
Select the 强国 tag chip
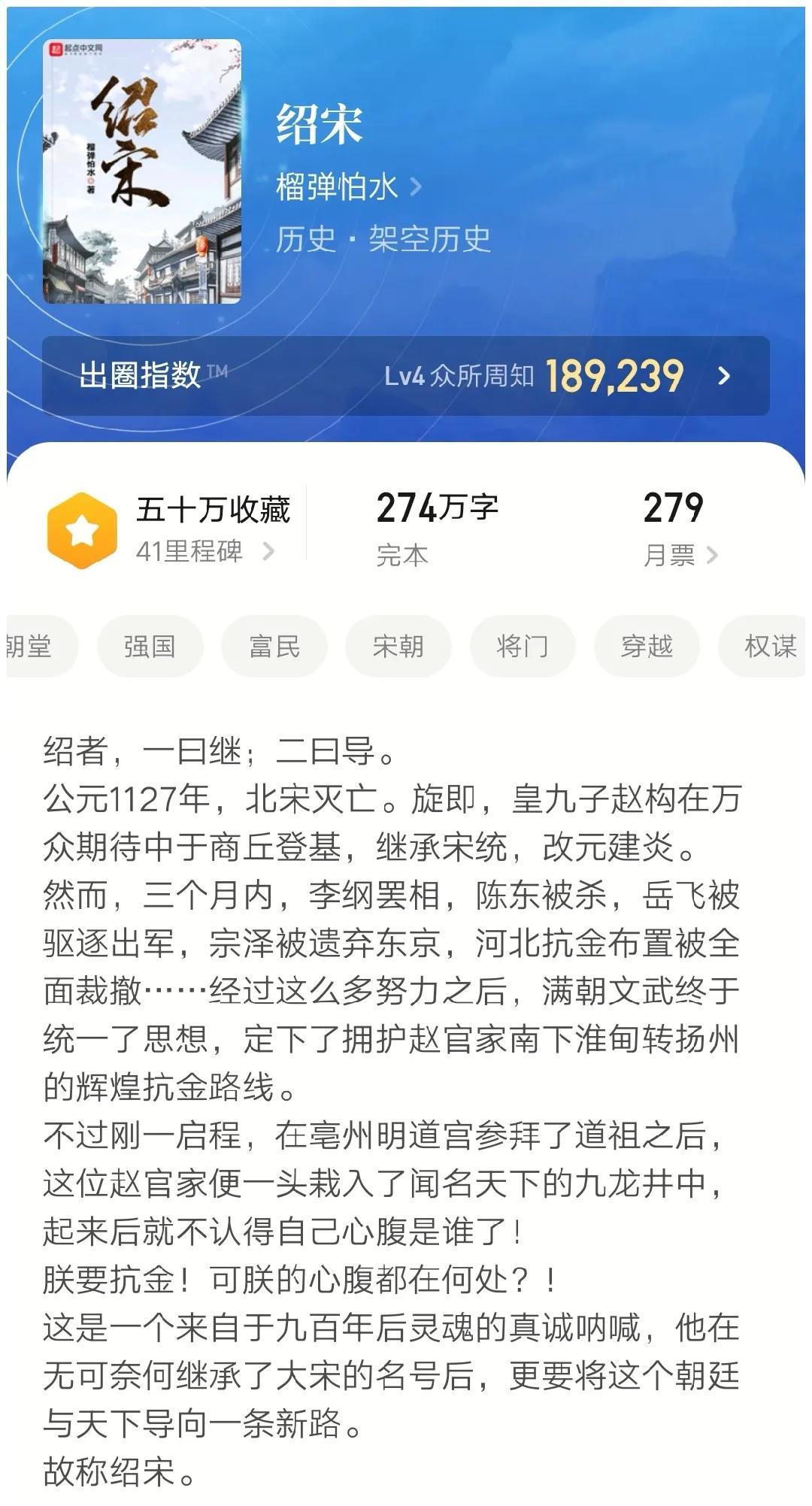(x=150, y=646)
